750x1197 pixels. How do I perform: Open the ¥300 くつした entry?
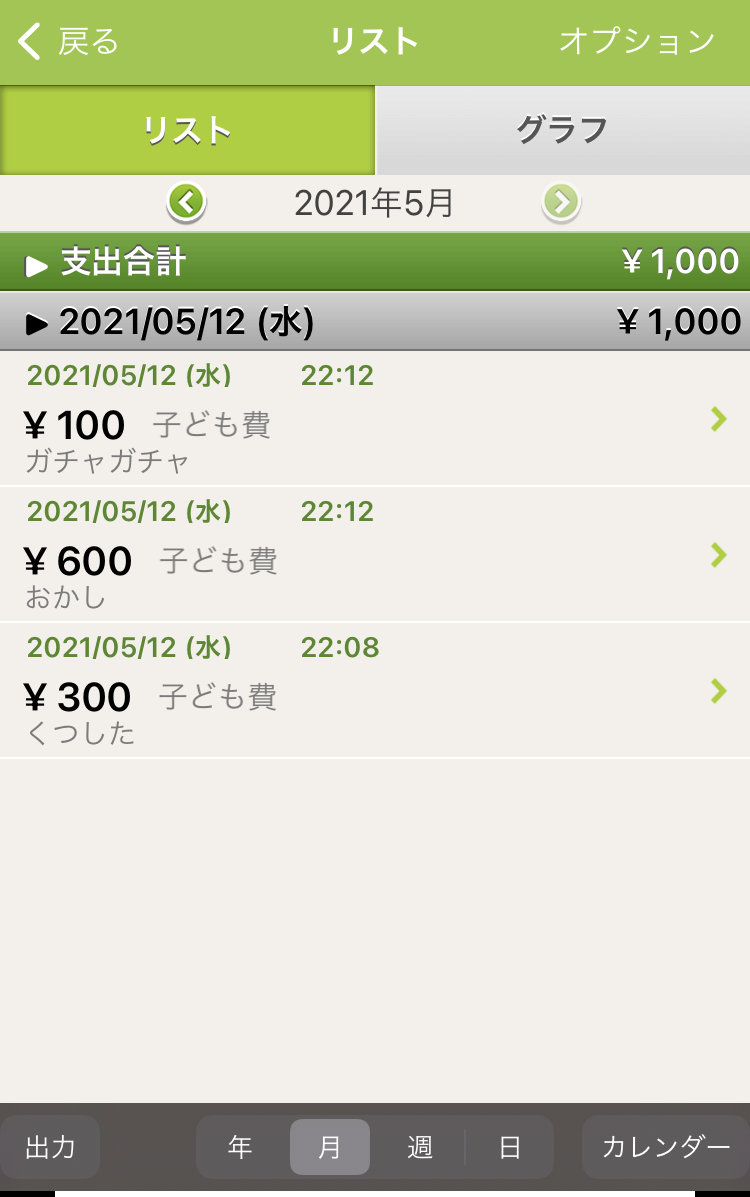click(x=374, y=691)
